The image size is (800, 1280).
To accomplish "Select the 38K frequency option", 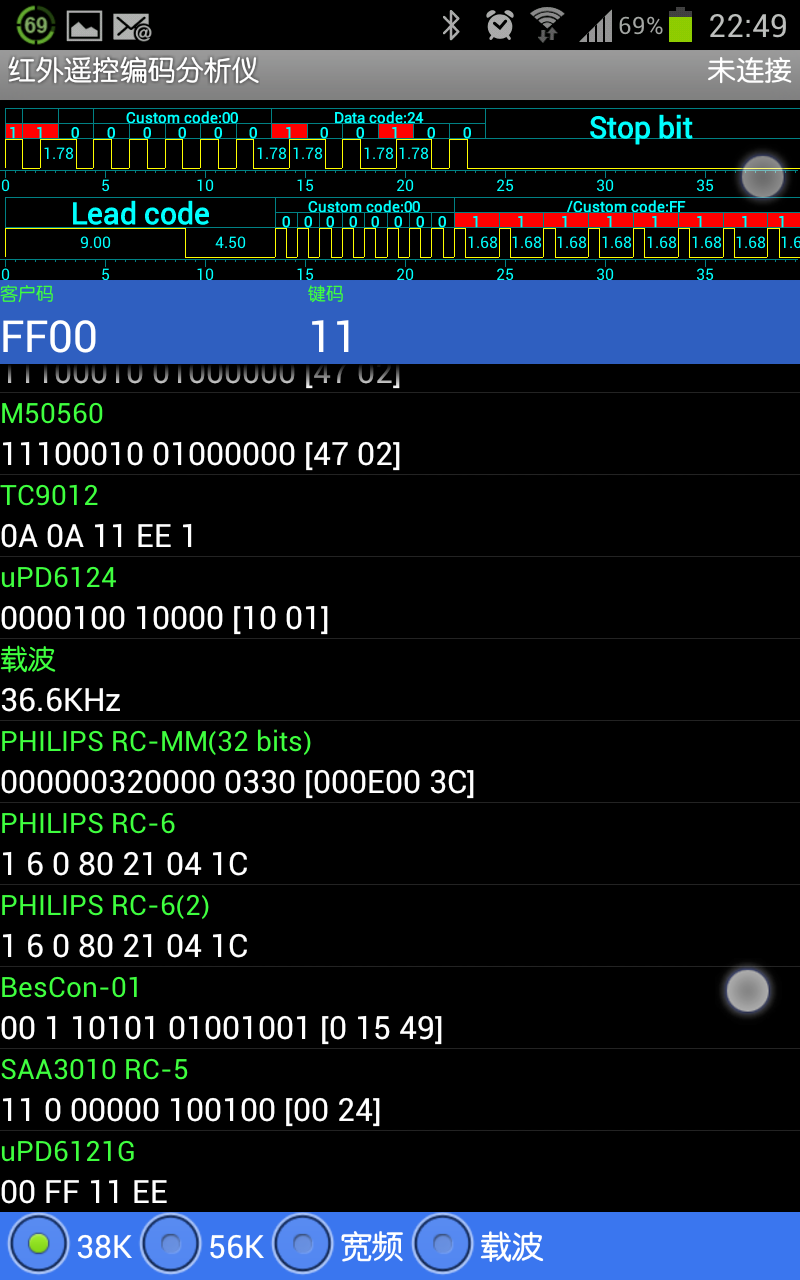I will click(x=40, y=1244).
